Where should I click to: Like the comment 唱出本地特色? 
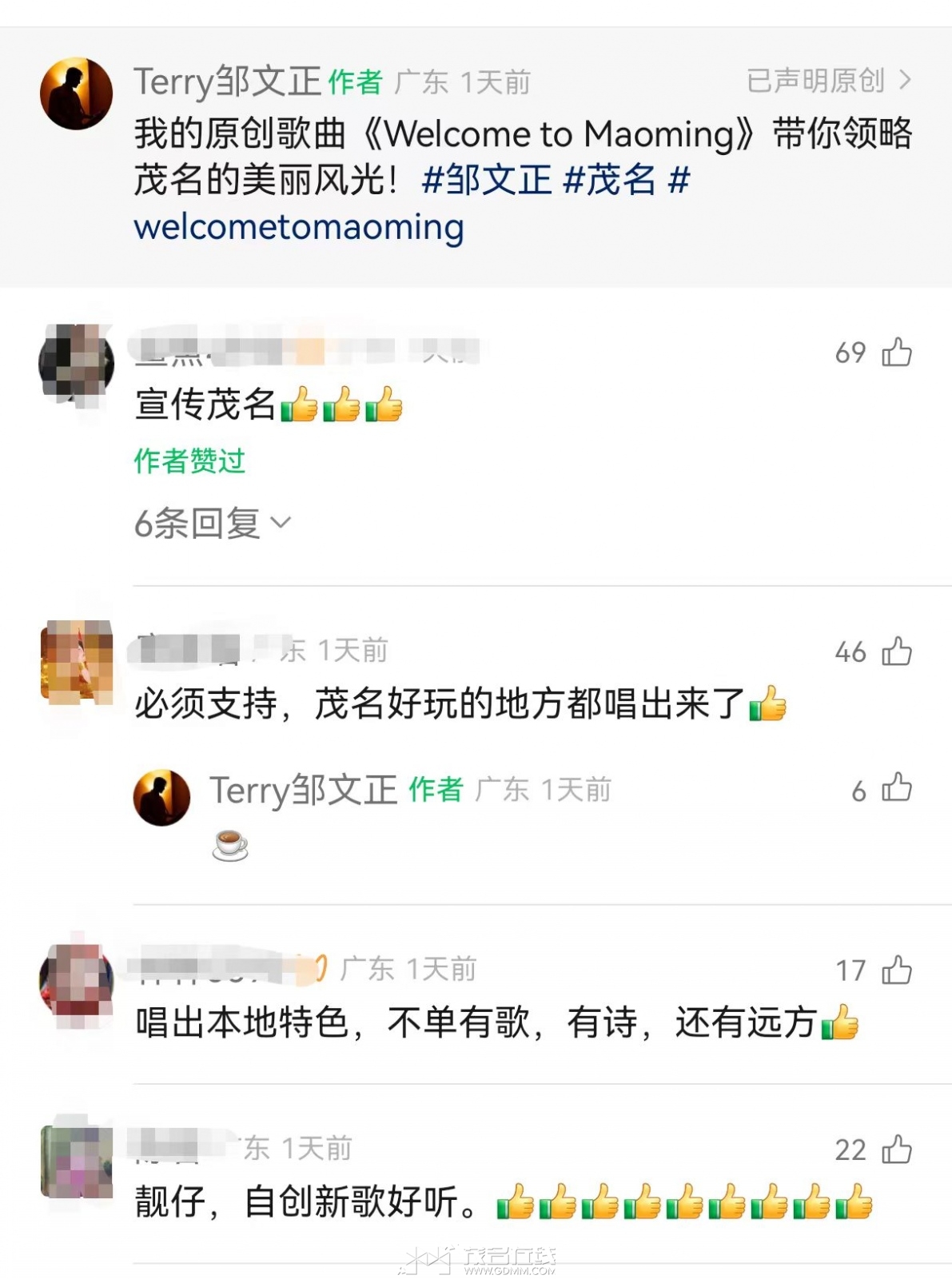[897, 970]
